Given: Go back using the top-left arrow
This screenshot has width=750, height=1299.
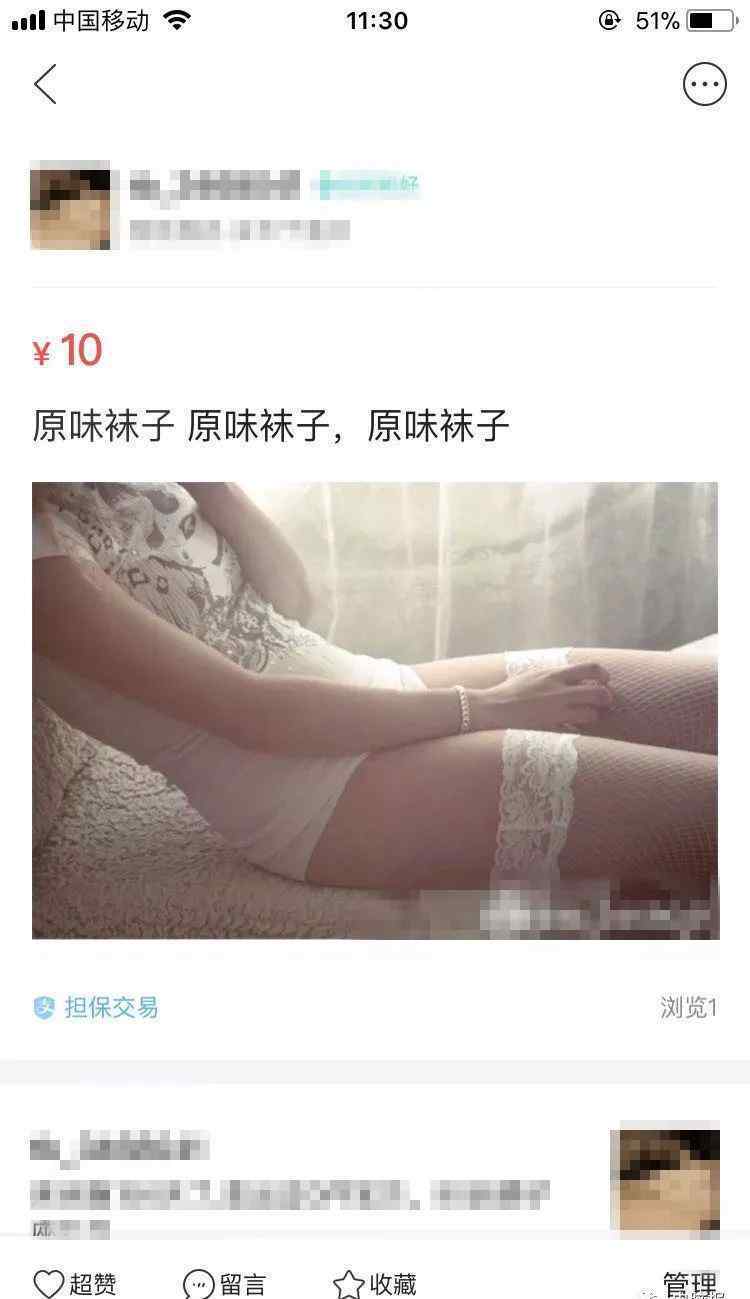Looking at the screenshot, I should click(45, 84).
